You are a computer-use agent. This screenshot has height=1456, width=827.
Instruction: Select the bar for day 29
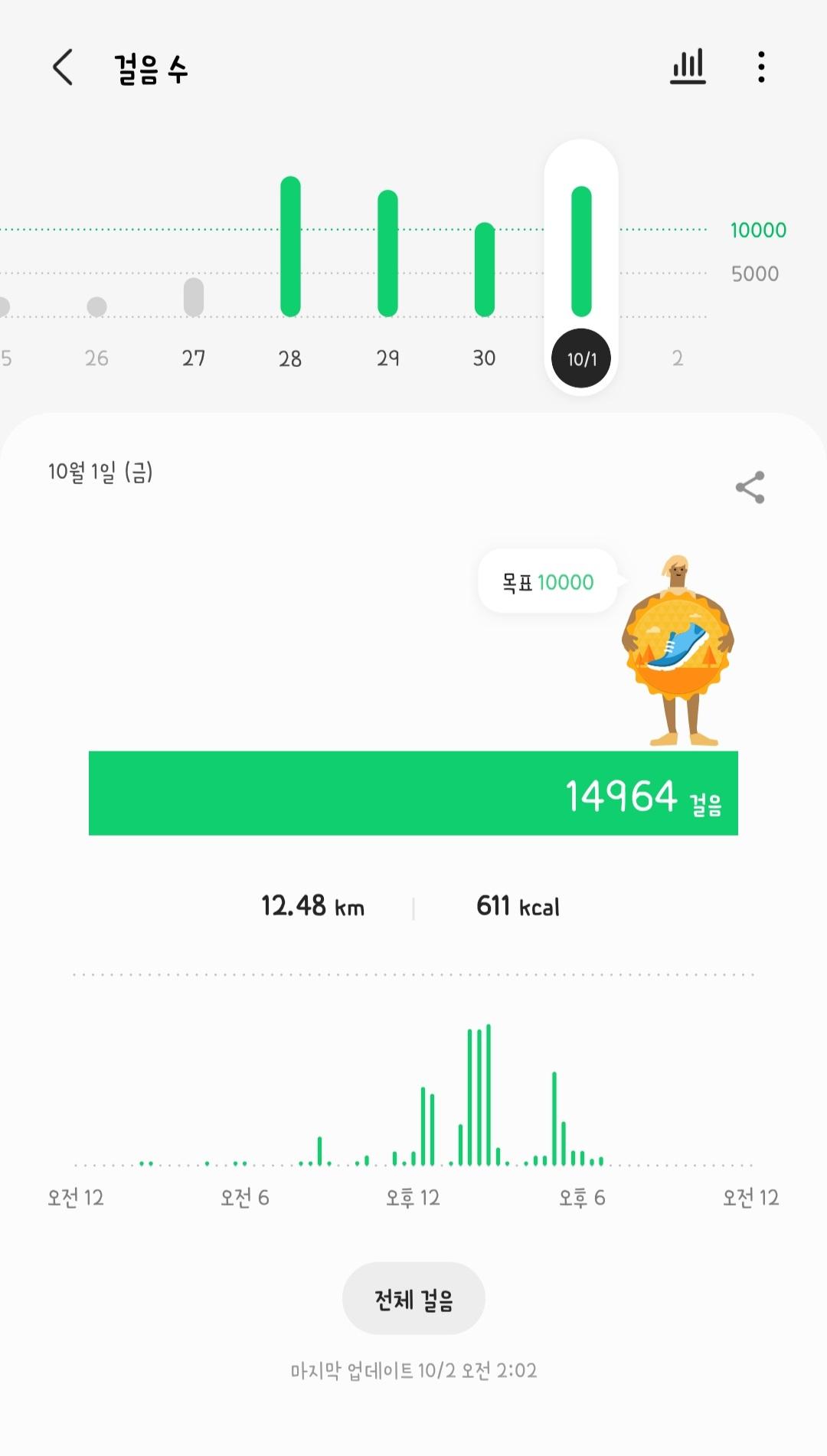(x=387, y=254)
